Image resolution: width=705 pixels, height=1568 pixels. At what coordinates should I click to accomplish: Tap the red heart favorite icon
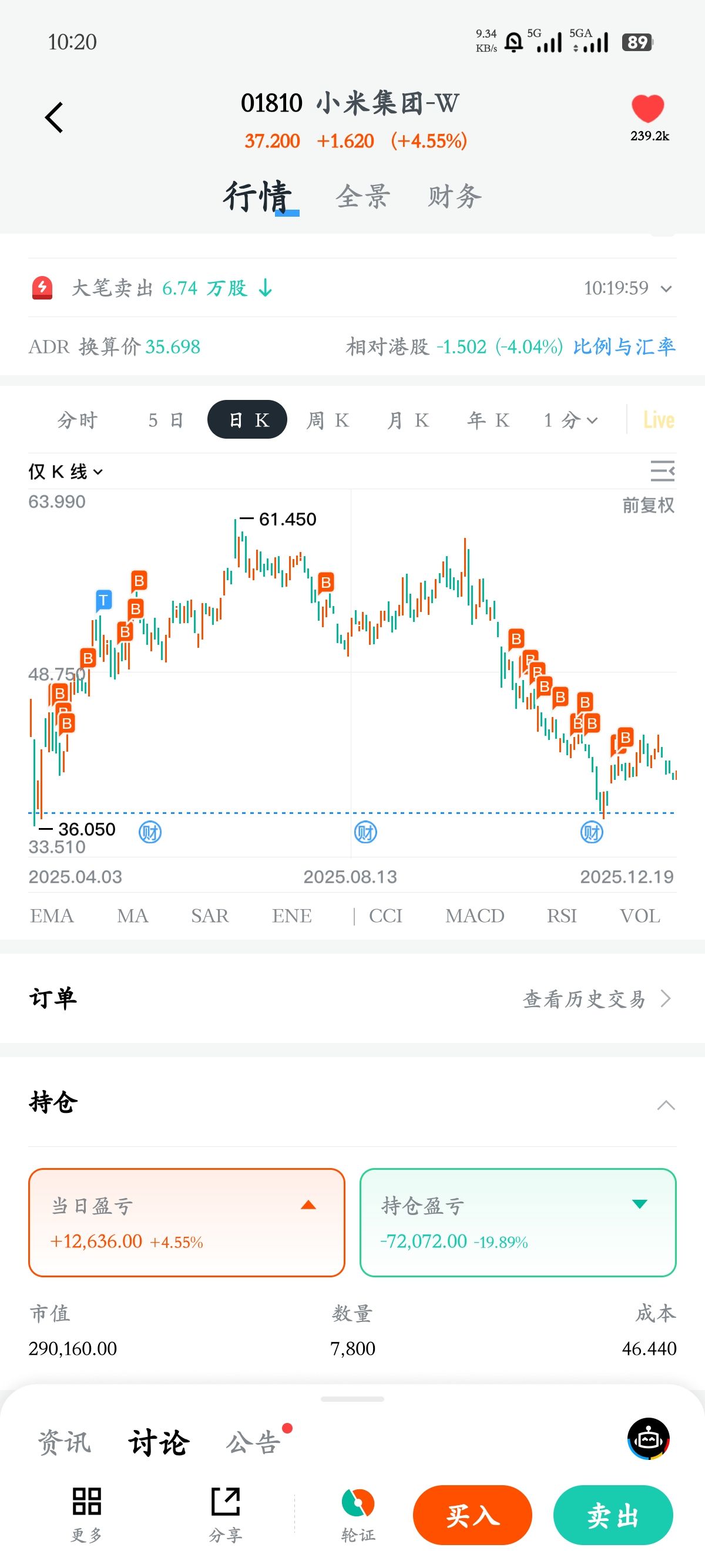tap(647, 110)
